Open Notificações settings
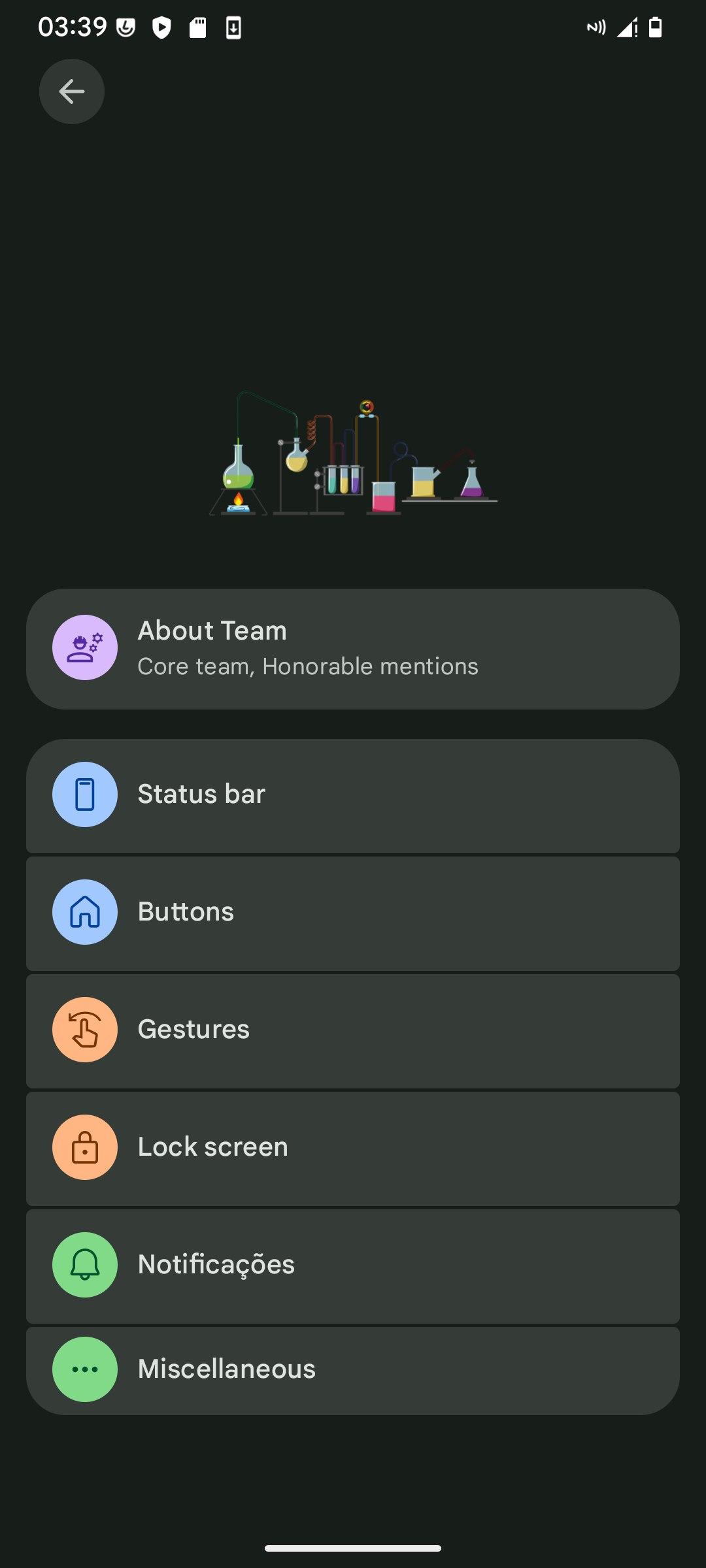The image size is (706, 1568). pos(353,1266)
